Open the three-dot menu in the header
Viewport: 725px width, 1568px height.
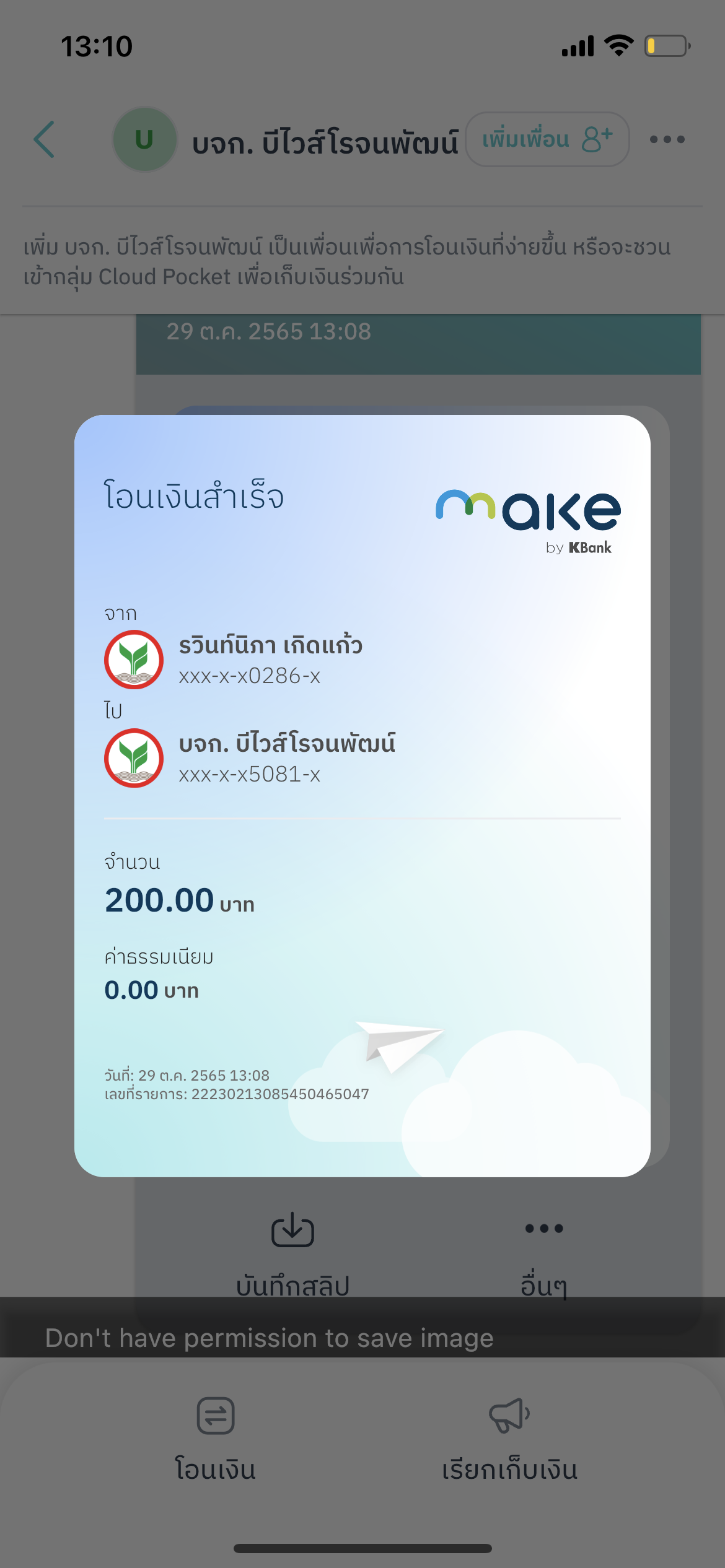pyautogui.click(x=667, y=139)
